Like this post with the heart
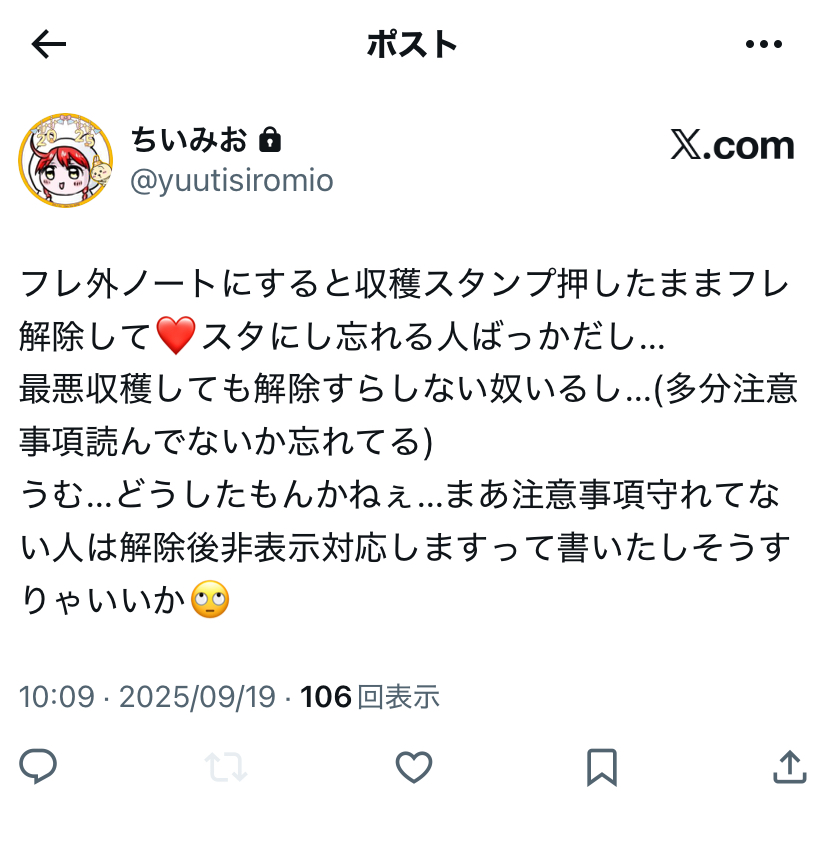The width and height of the screenshot is (828, 857). [x=413, y=767]
